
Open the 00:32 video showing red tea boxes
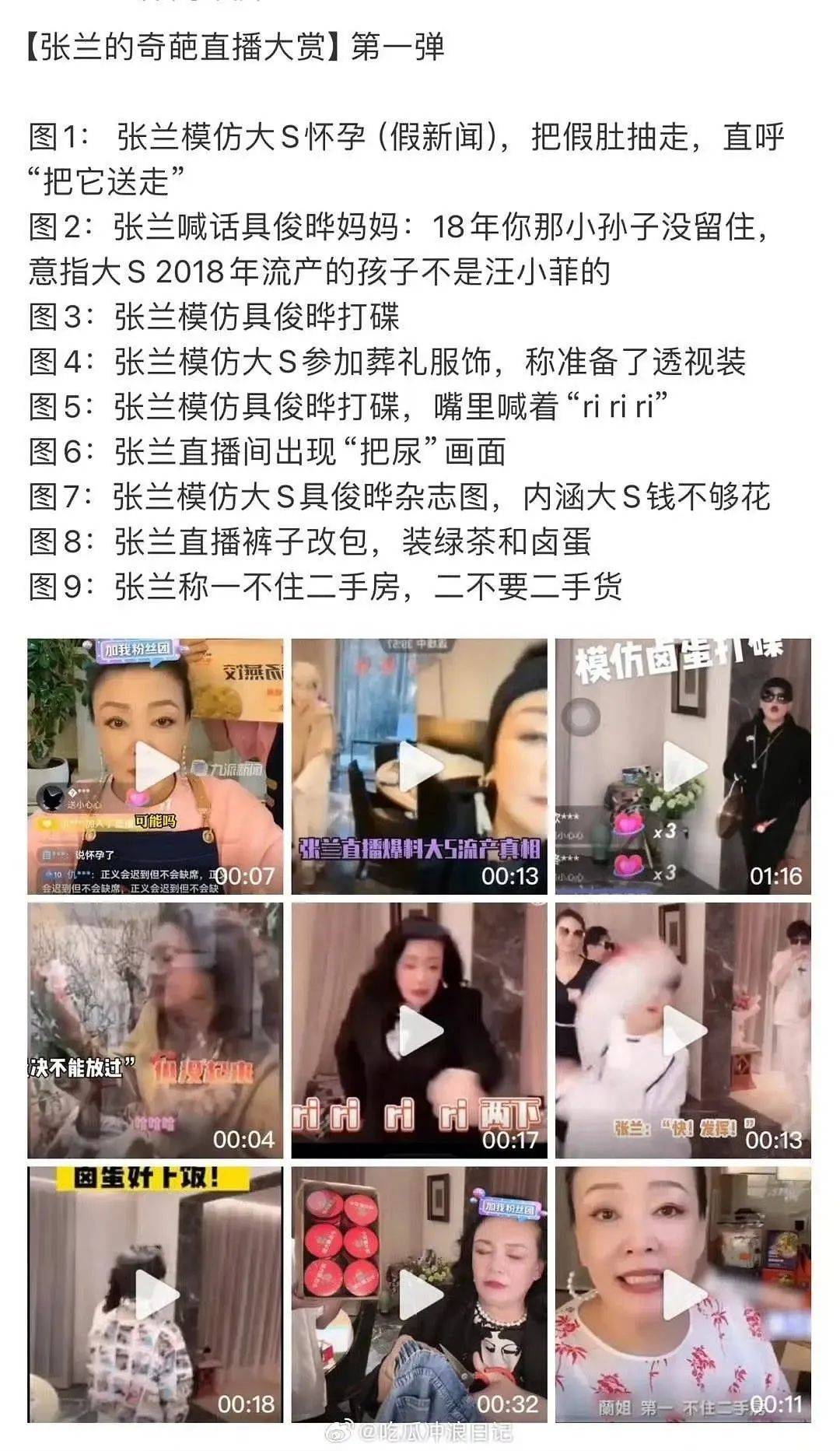419,1294
